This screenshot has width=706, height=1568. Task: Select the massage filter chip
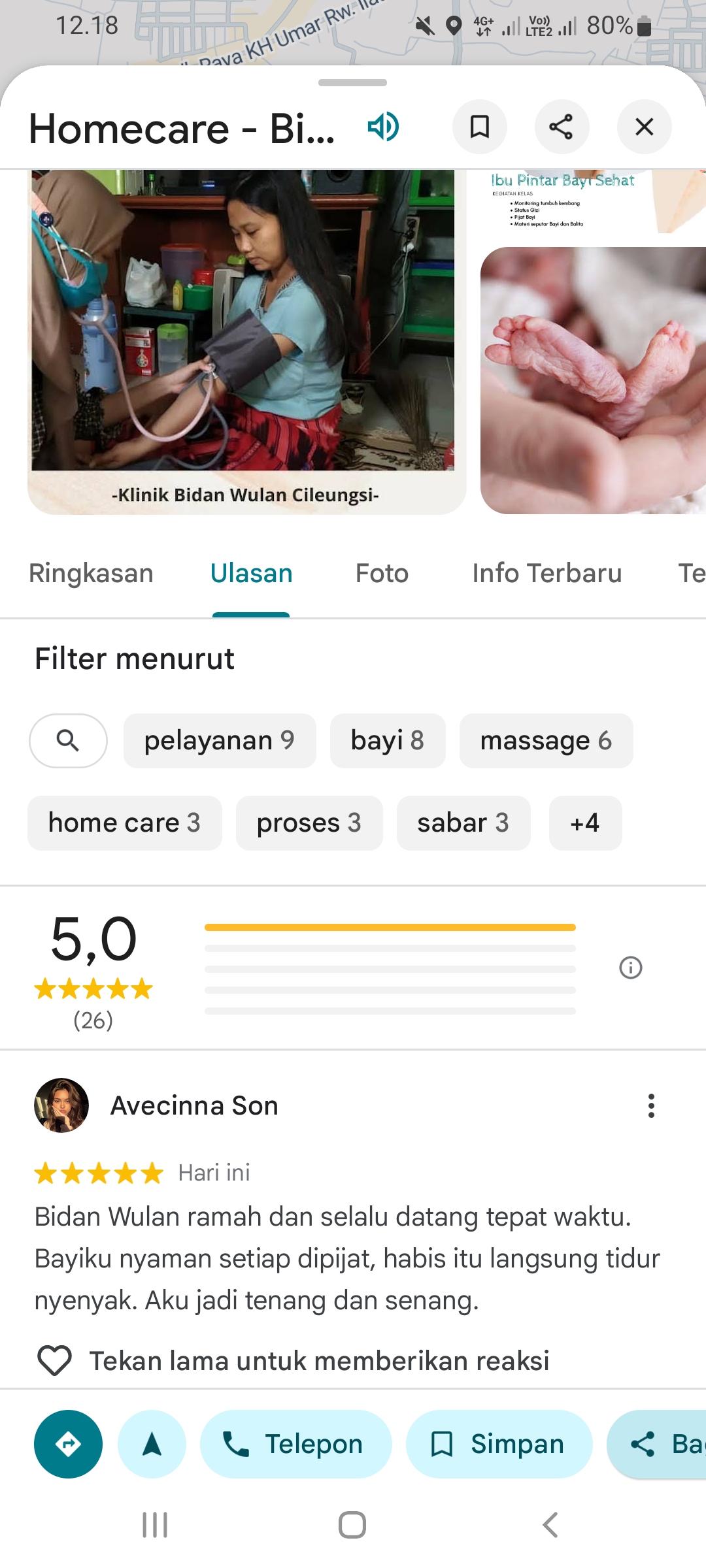point(546,741)
